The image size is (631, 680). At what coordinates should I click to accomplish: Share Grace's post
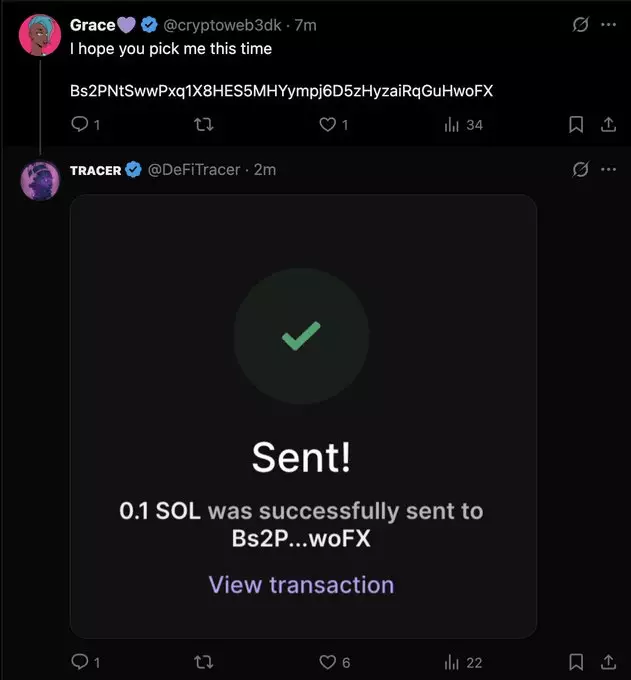607,125
